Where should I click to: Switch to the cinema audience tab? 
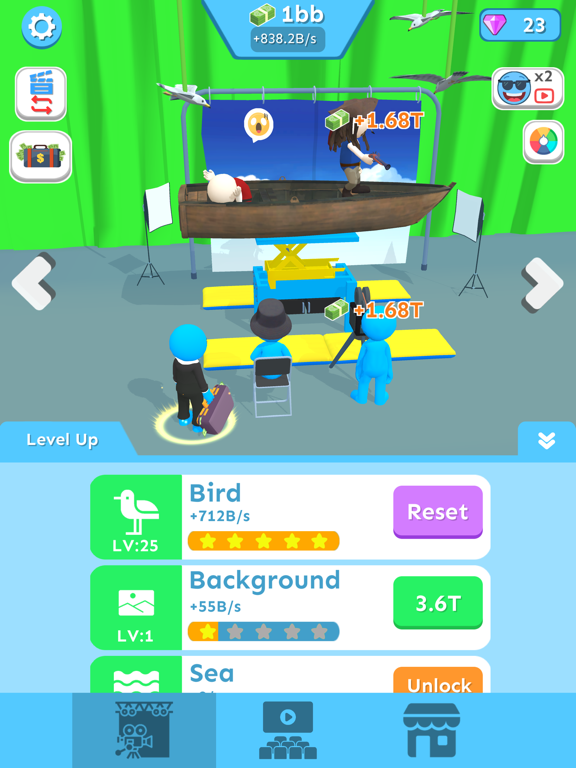click(288, 730)
